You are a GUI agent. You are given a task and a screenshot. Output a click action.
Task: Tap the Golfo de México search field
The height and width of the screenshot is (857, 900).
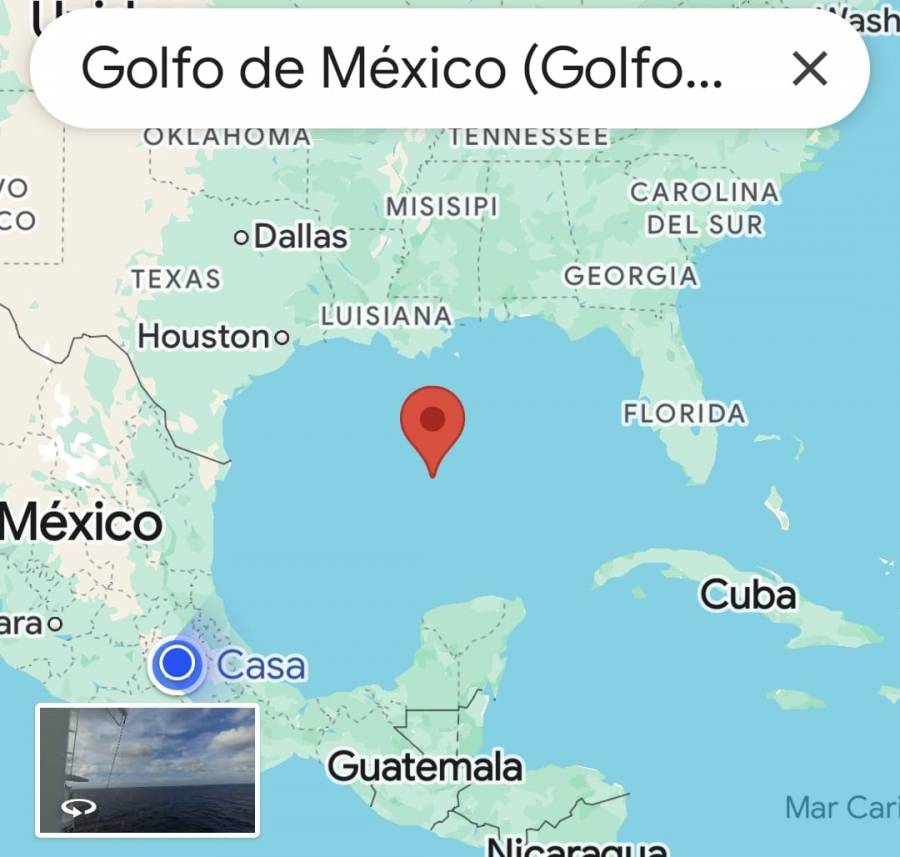[x=400, y=69]
